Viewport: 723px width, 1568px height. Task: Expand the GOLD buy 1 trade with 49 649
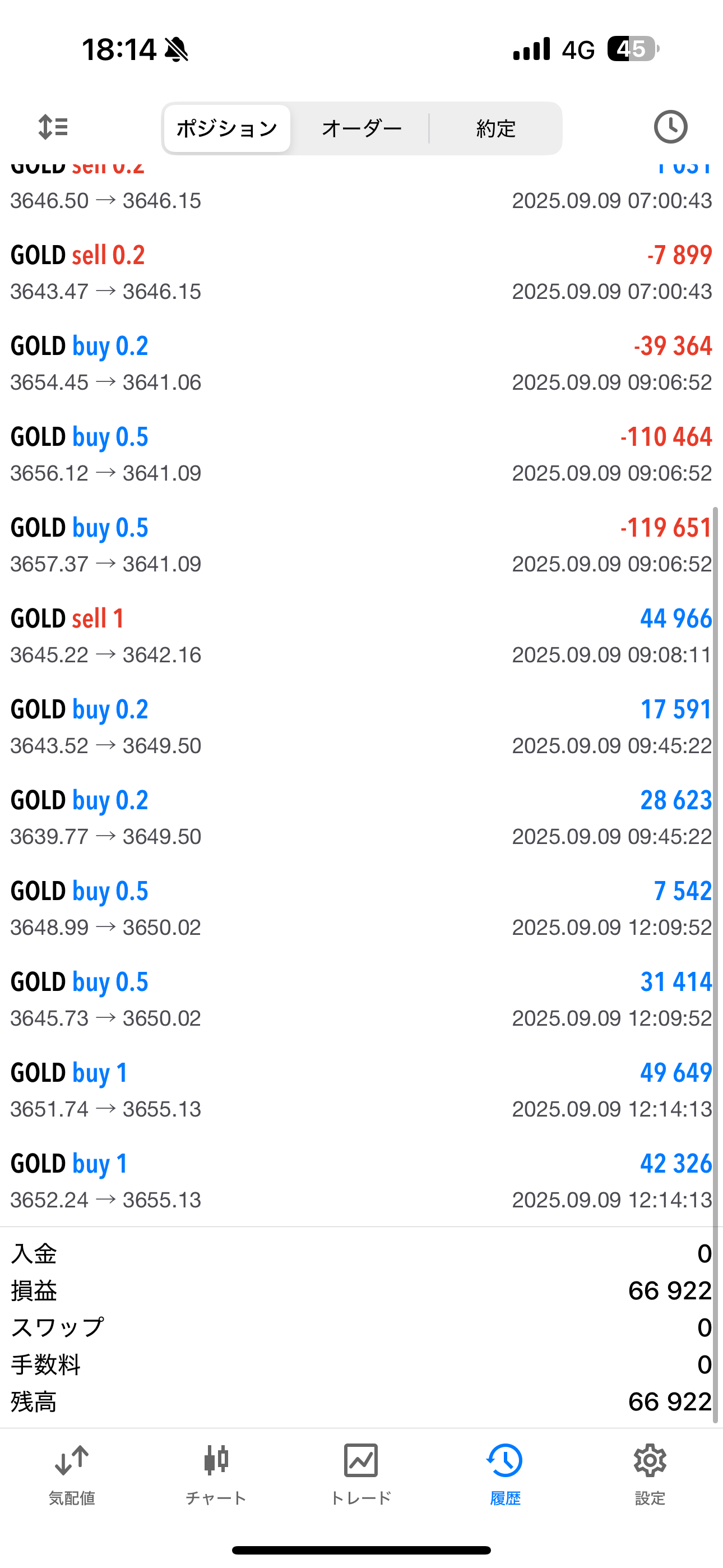(x=361, y=1090)
